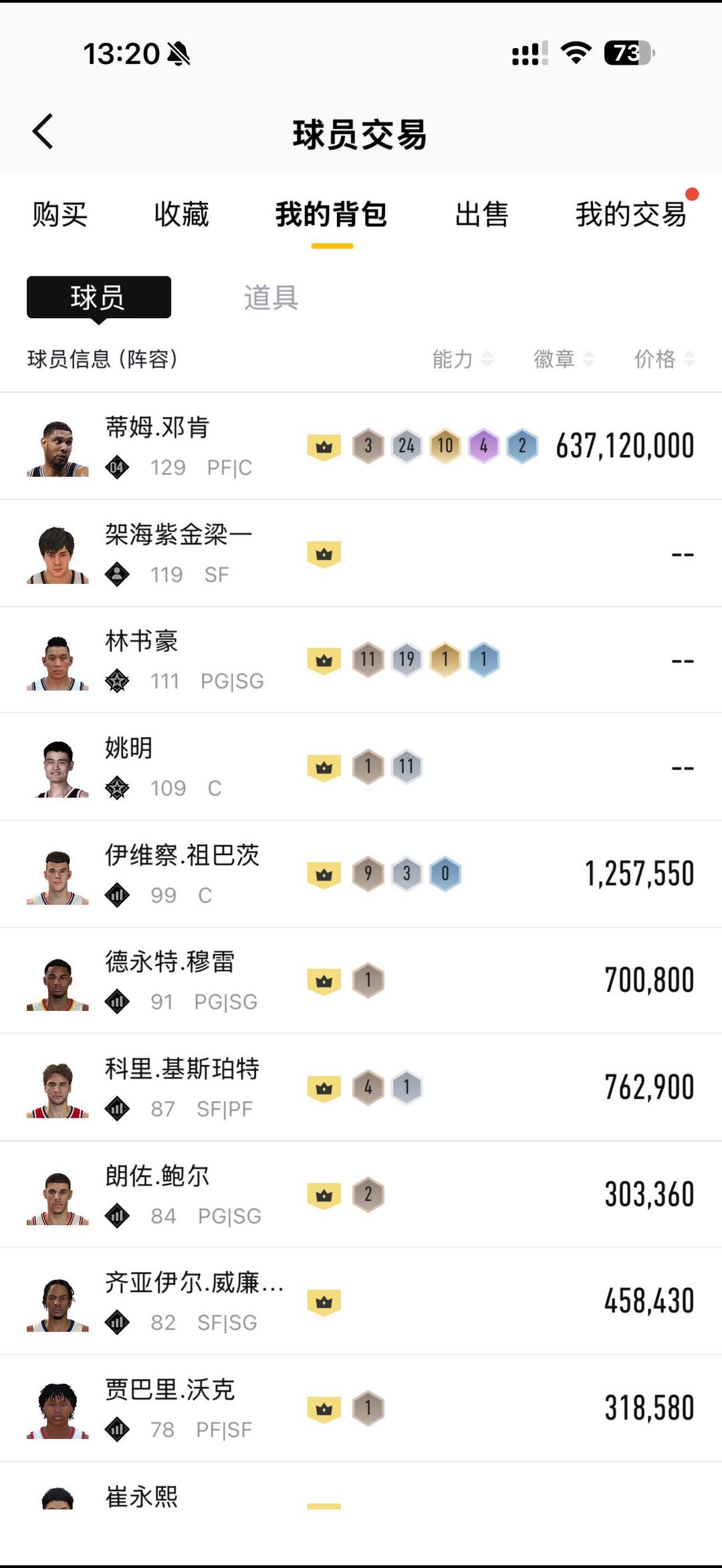
Task: Switch to the 收藏 tab
Action: (181, 215)
